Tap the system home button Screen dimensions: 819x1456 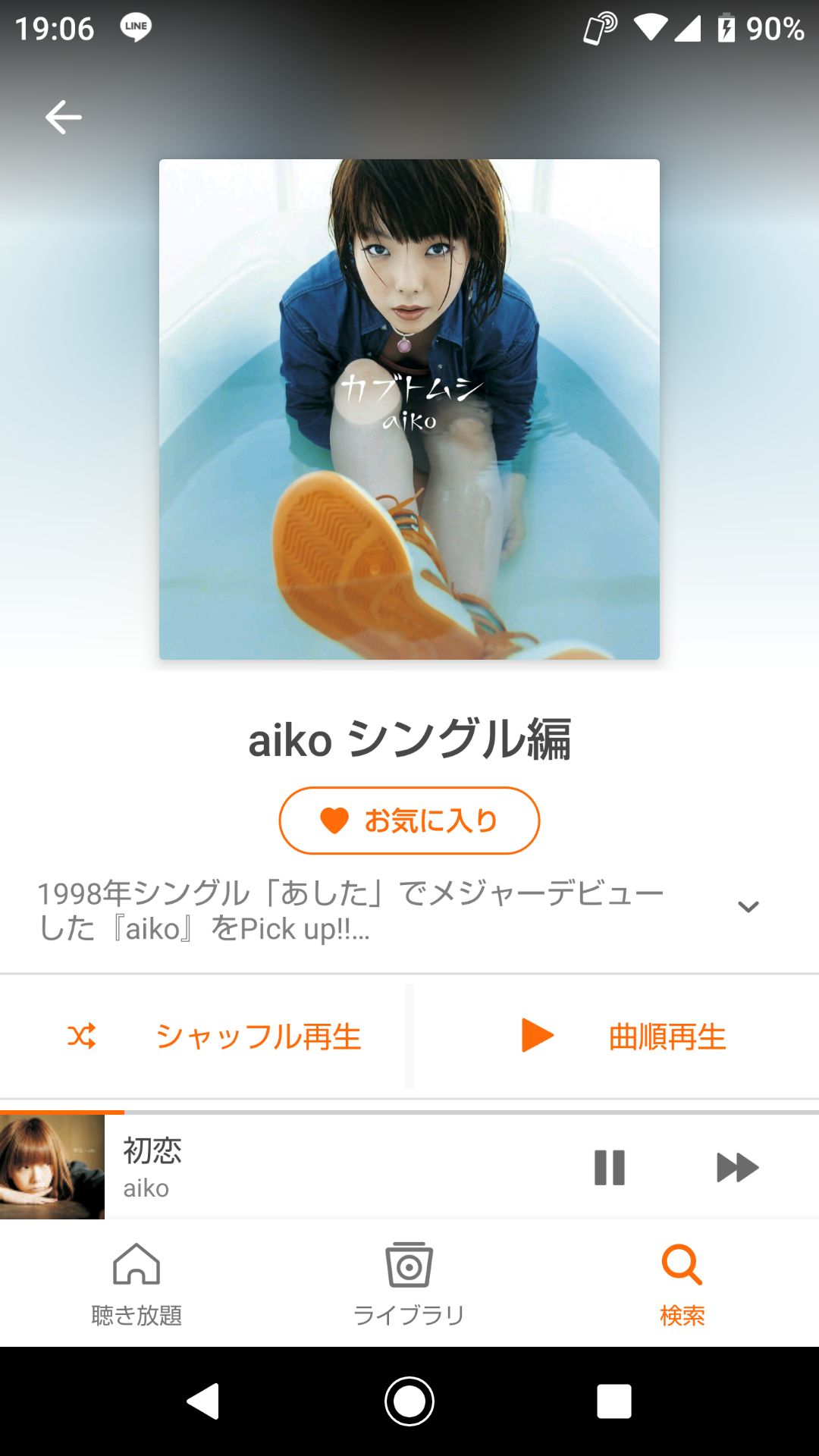(409, 1401)
